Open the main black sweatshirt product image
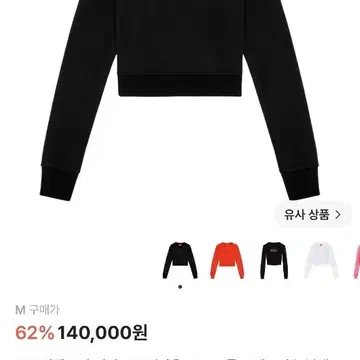 point(180,100)
